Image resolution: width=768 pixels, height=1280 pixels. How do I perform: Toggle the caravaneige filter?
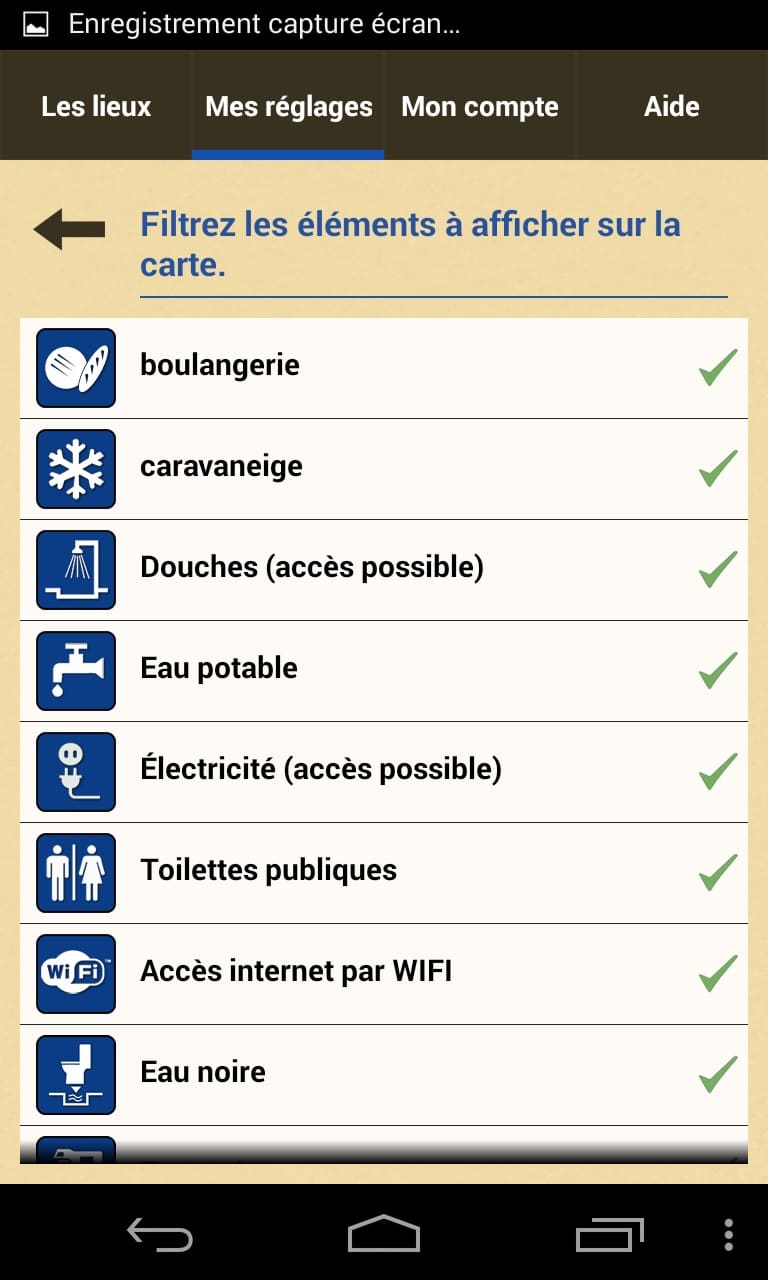coord(384,469)
